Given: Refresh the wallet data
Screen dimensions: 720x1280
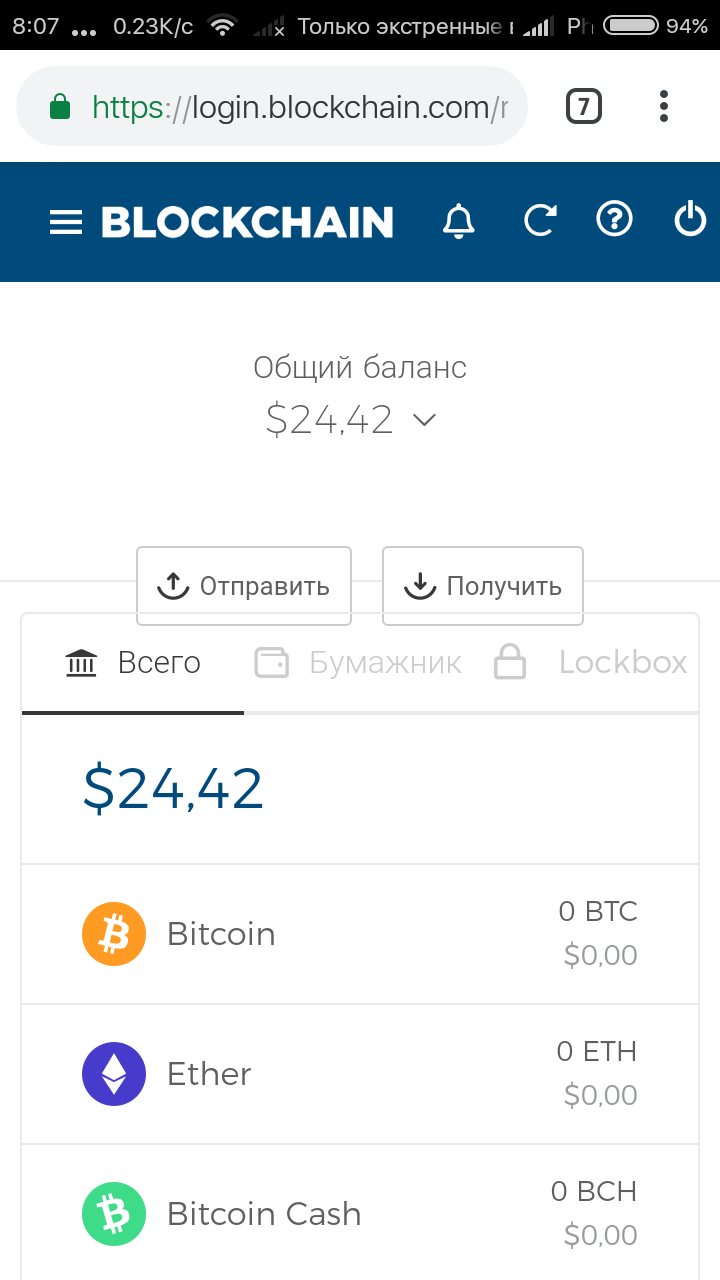Looking at the screenshot, I should click(540, 220).
